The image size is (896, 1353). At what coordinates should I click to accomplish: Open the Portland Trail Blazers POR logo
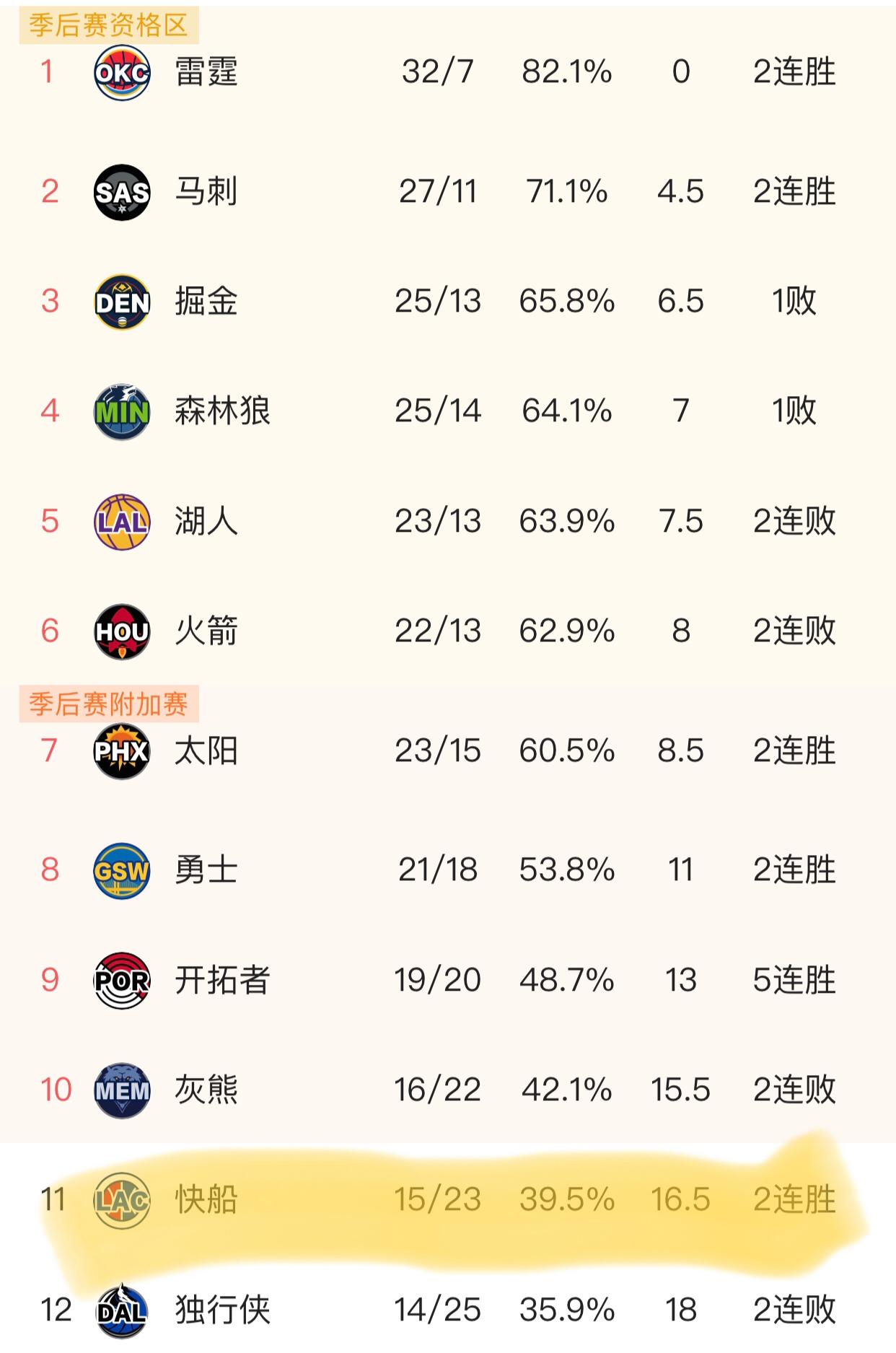121,979
